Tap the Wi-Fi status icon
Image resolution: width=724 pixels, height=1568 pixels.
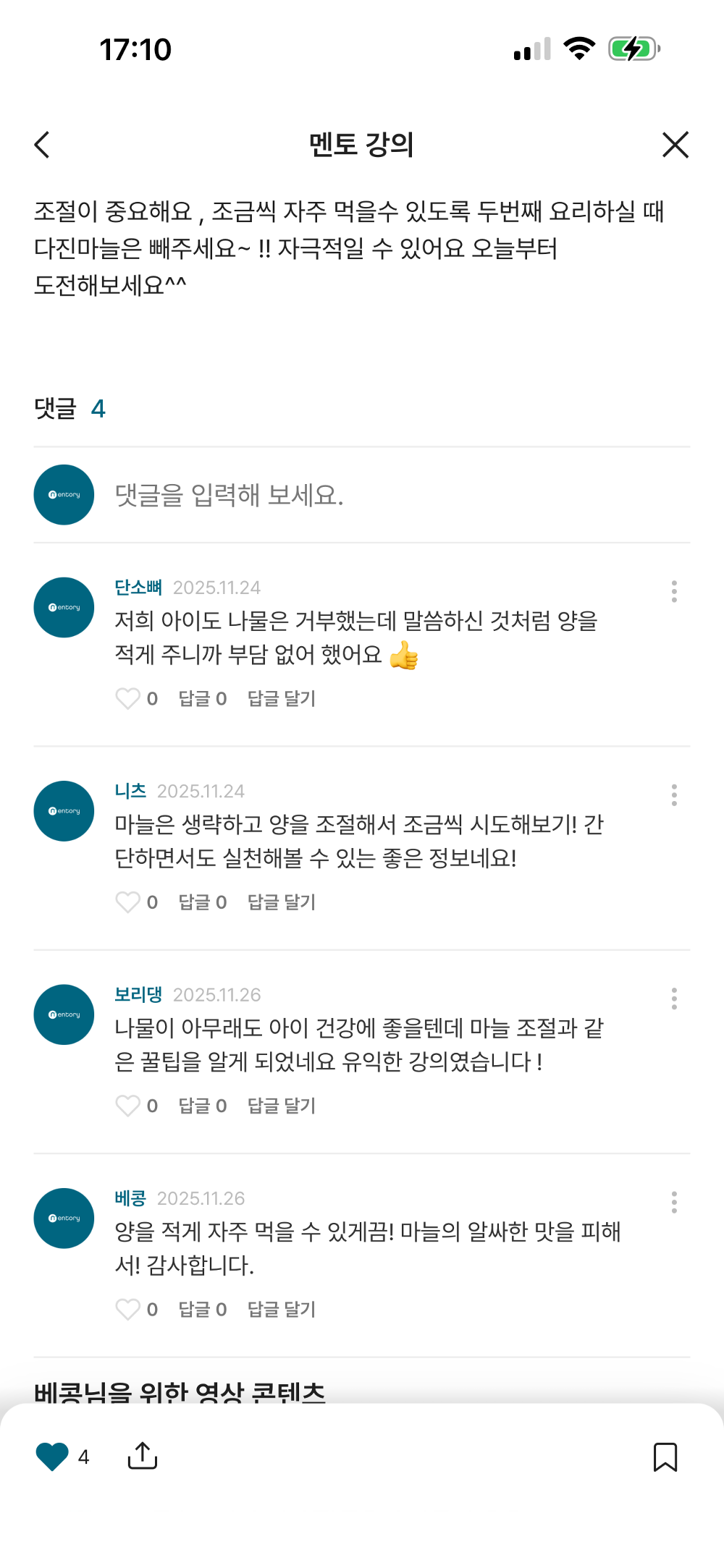click(x=578, y=49)
